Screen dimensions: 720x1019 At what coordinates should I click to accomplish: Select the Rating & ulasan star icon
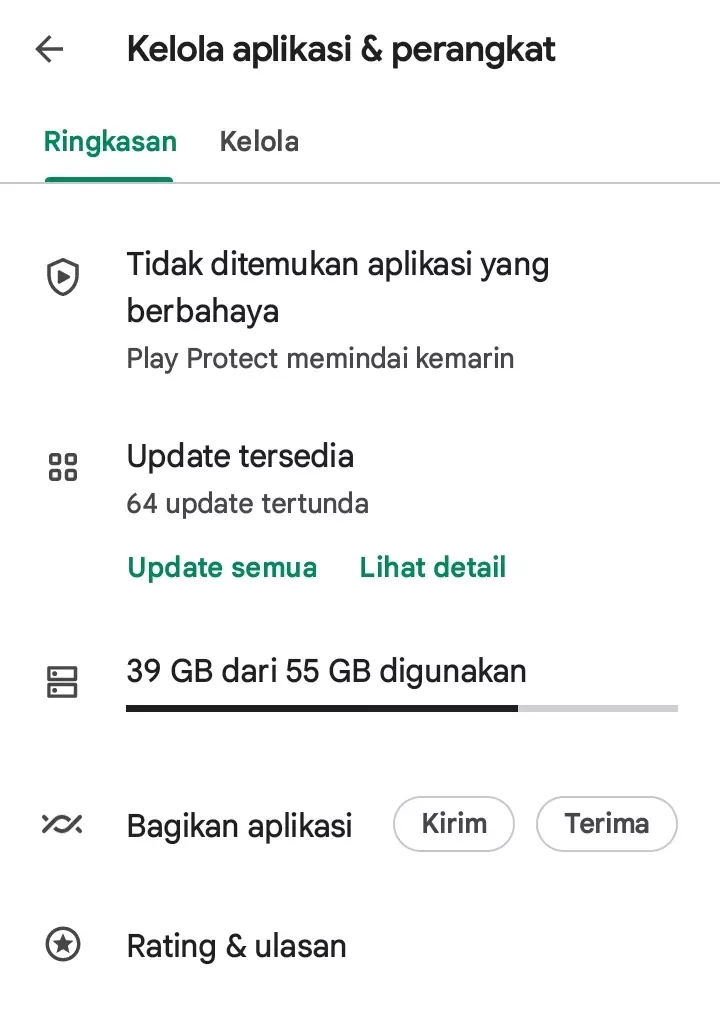tap(61, 944)
